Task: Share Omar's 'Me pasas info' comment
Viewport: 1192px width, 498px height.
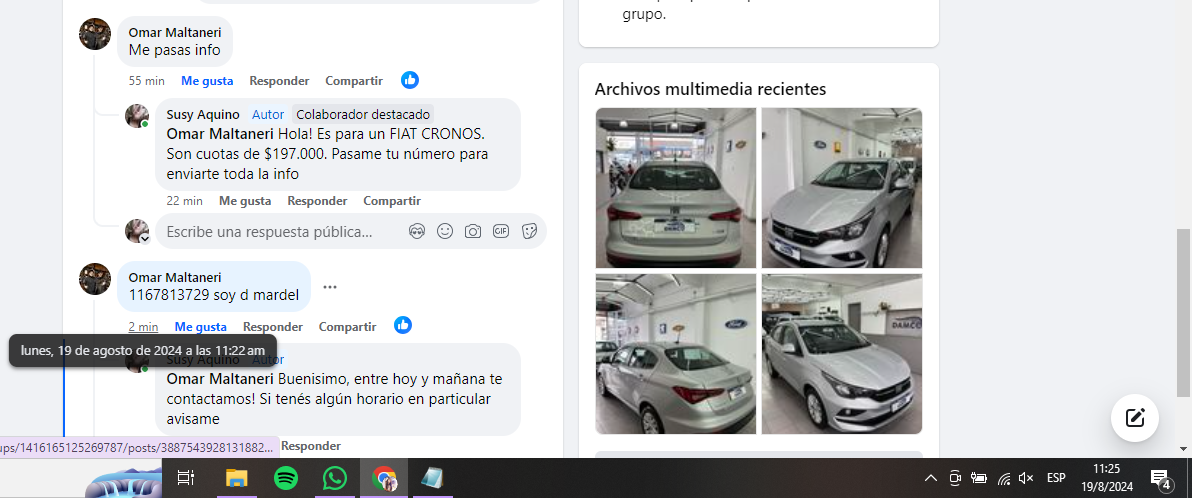Action: click(354, 81)
